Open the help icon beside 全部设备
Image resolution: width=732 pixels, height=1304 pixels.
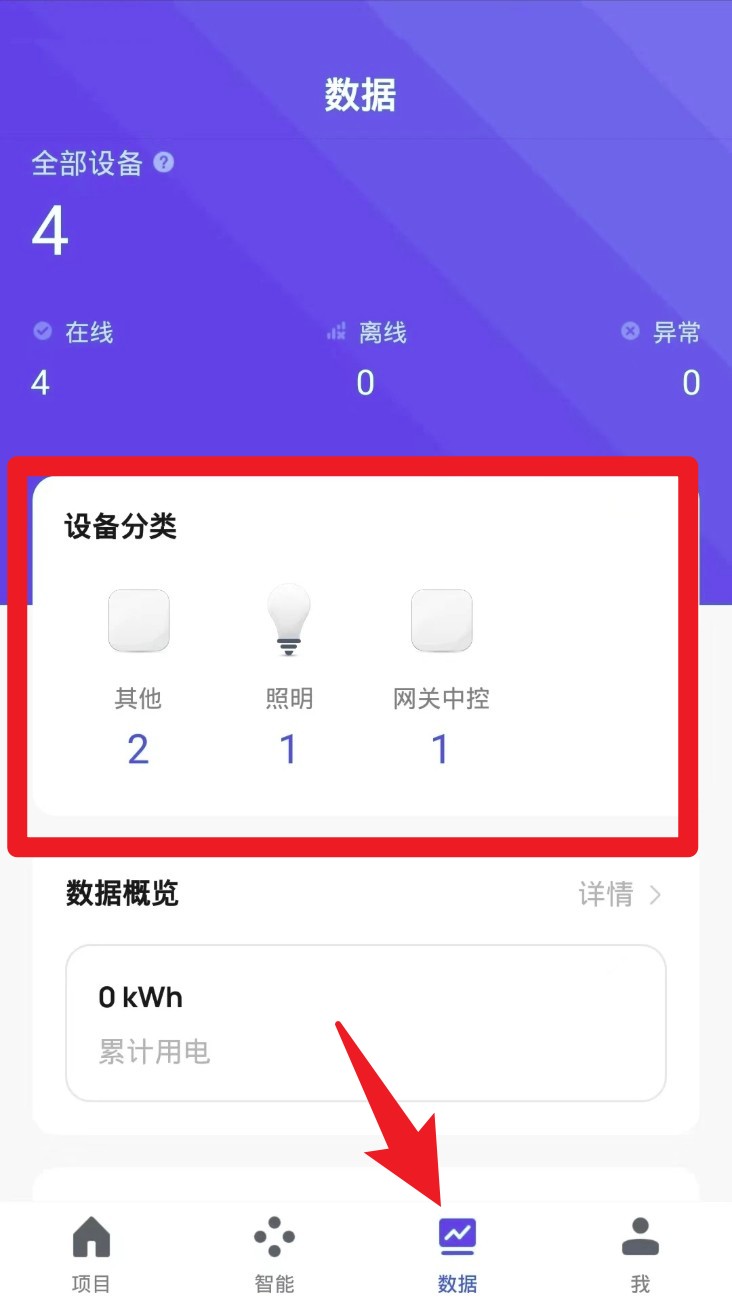[x=164, y=162]
